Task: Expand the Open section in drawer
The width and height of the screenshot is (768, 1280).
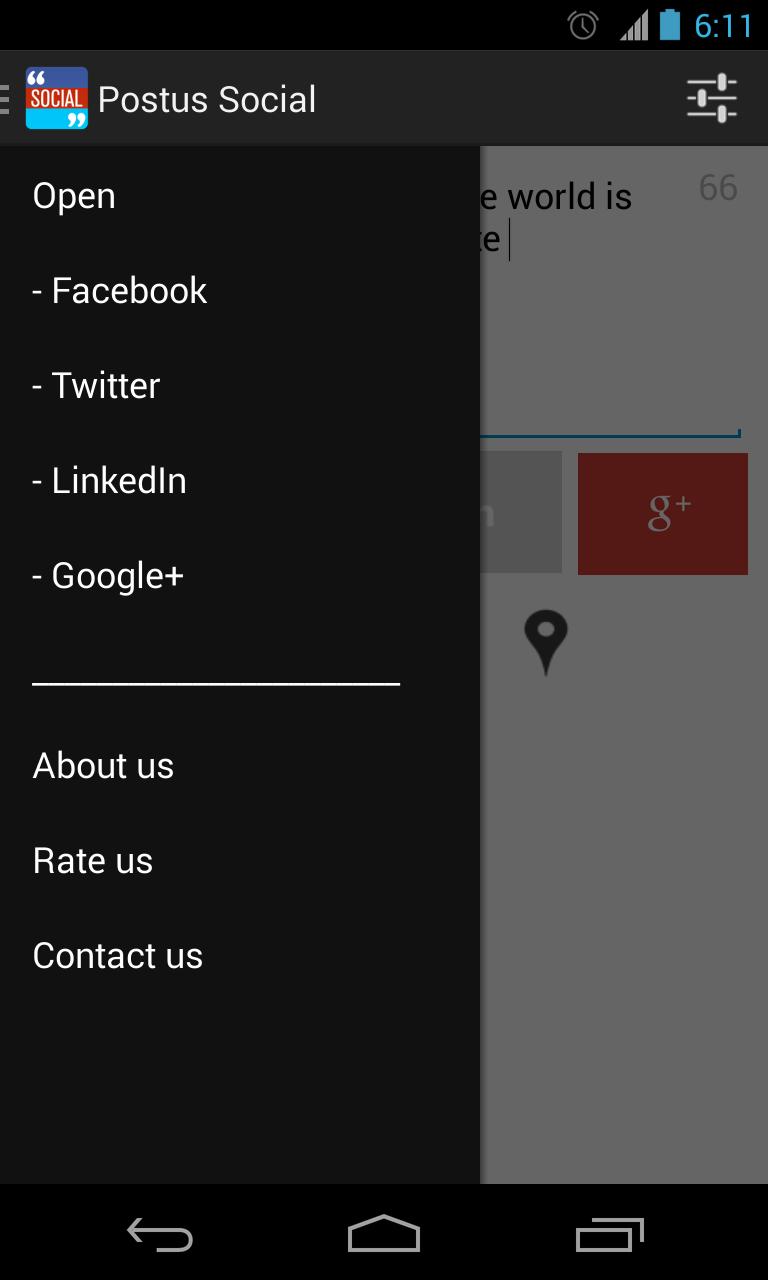Action: coord(74,196)
